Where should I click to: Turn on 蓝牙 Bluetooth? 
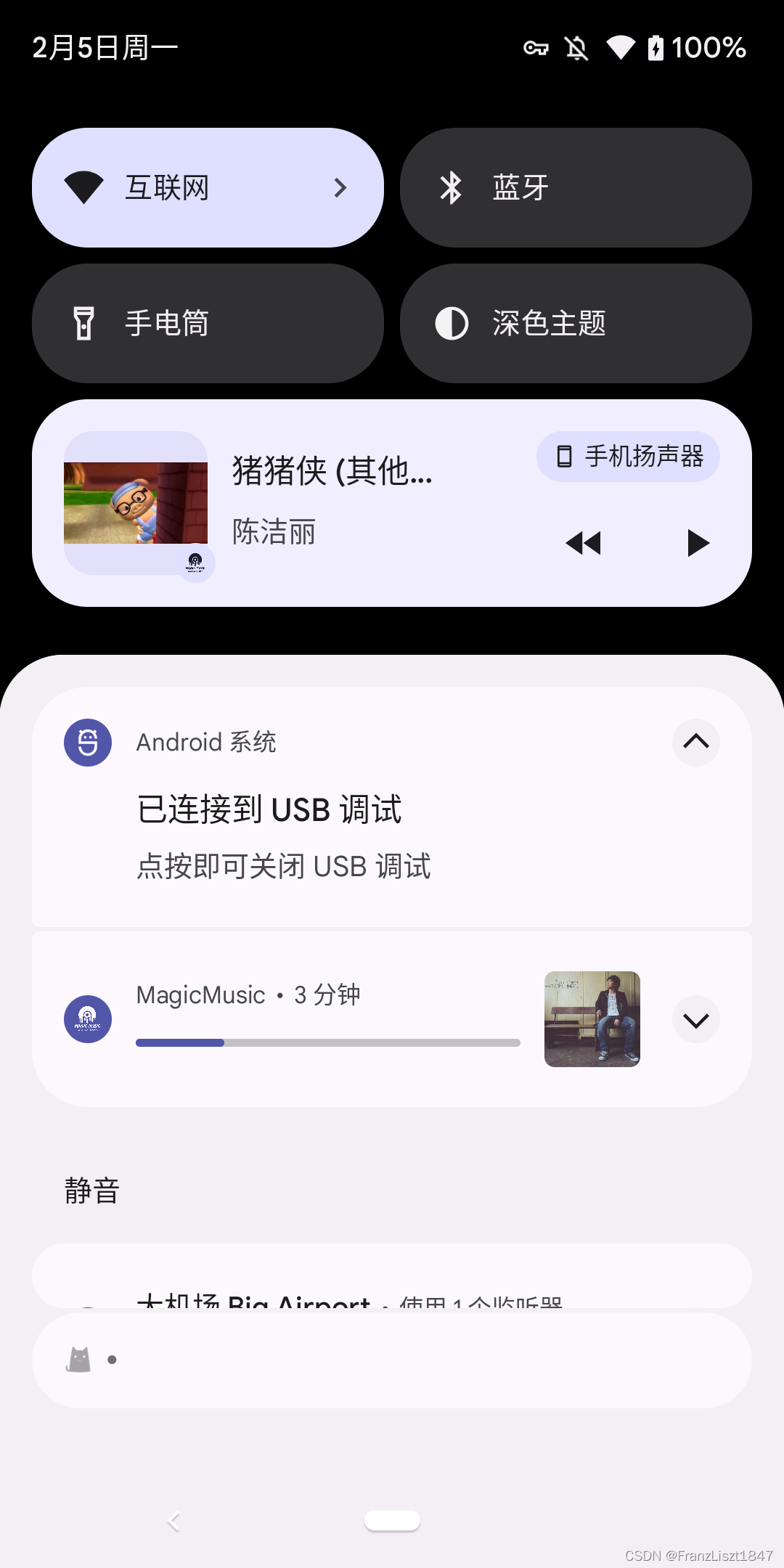pyautogui.click(x=576, y=188)
